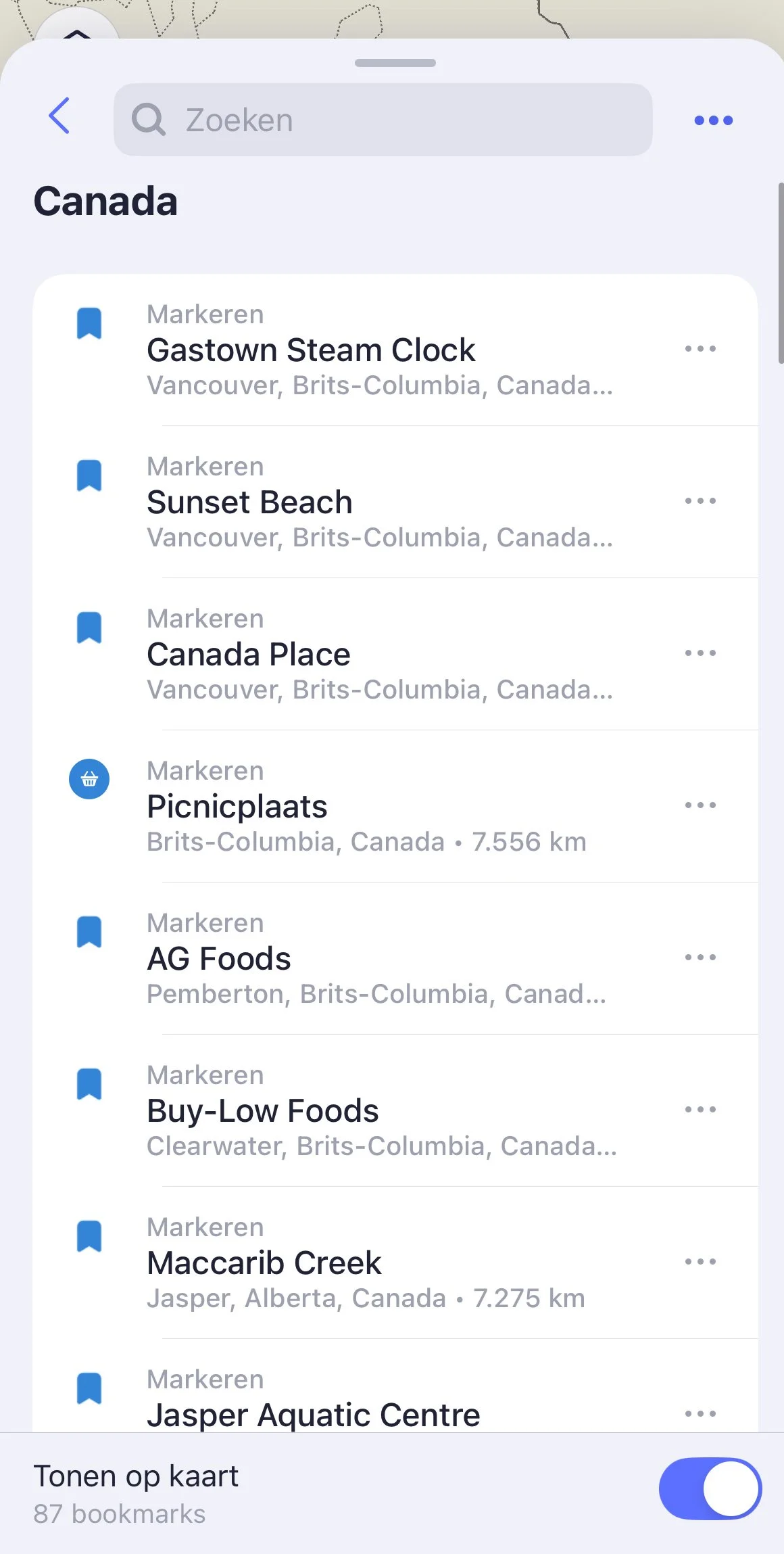Show more options for Sunset Beach
This screenshot has height=1554, width=784.
[x=700, y=501]
